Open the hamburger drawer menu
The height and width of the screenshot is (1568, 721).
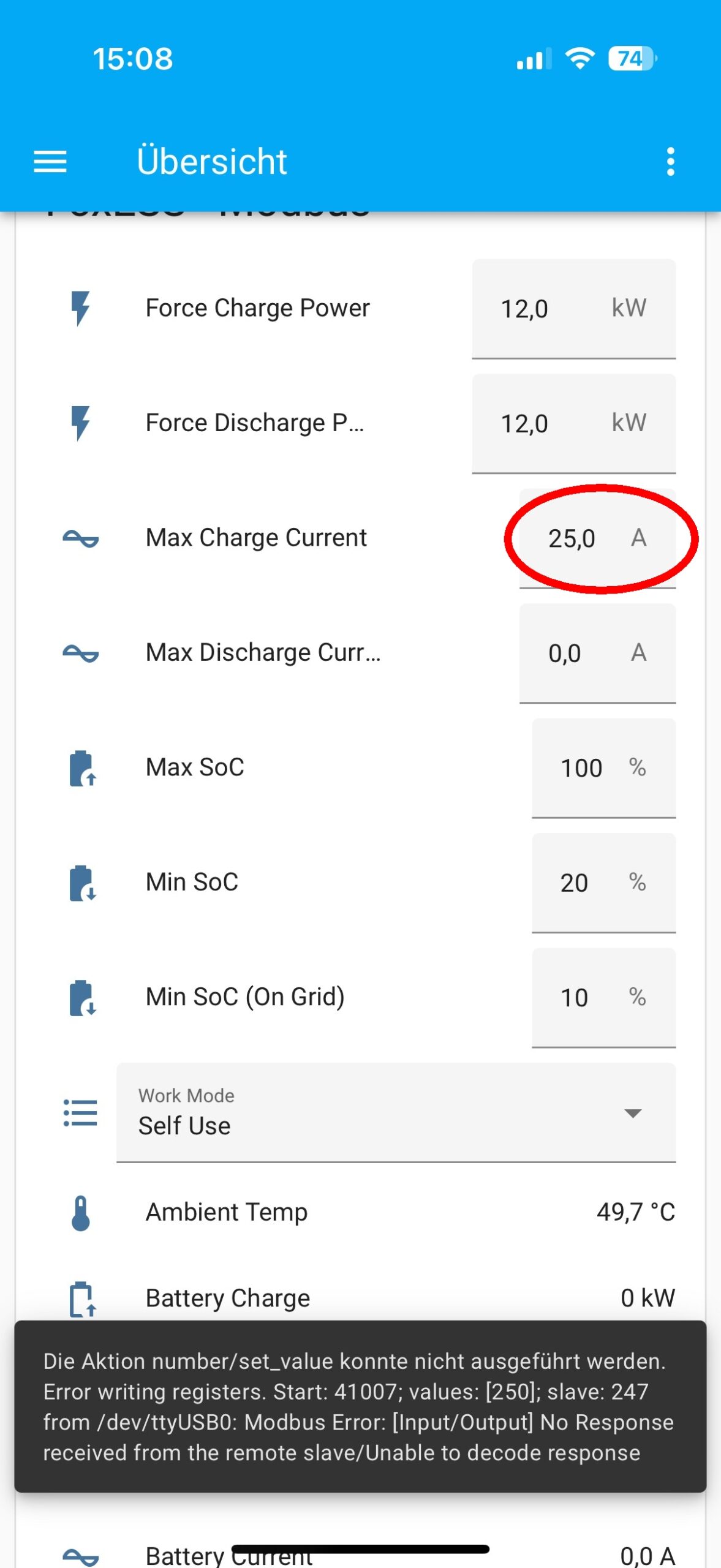tap(50, 162)
